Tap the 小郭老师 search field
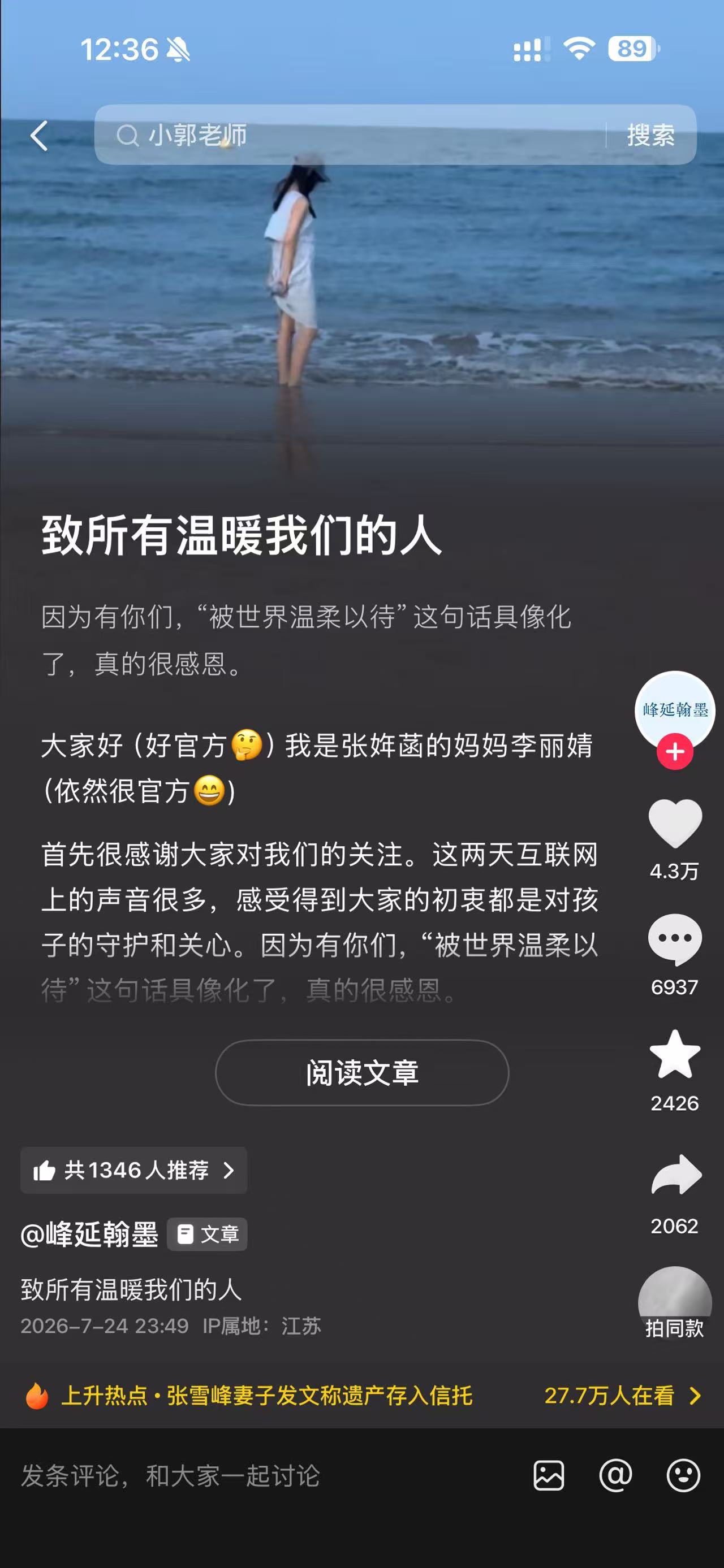The image size is (724, 1568). (350, 135)
